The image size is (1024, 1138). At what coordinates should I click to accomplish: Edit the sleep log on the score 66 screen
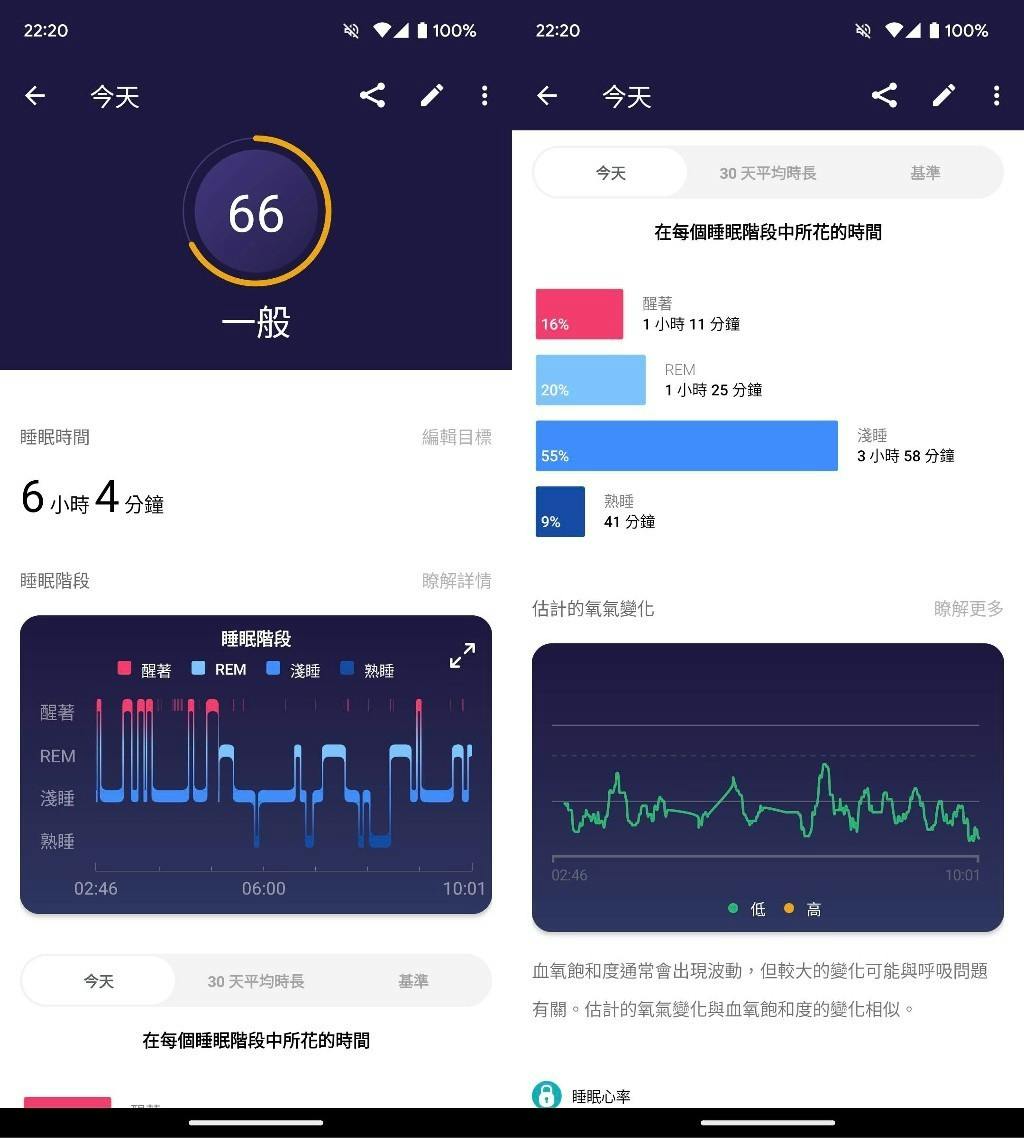click(x=431, y=96)
